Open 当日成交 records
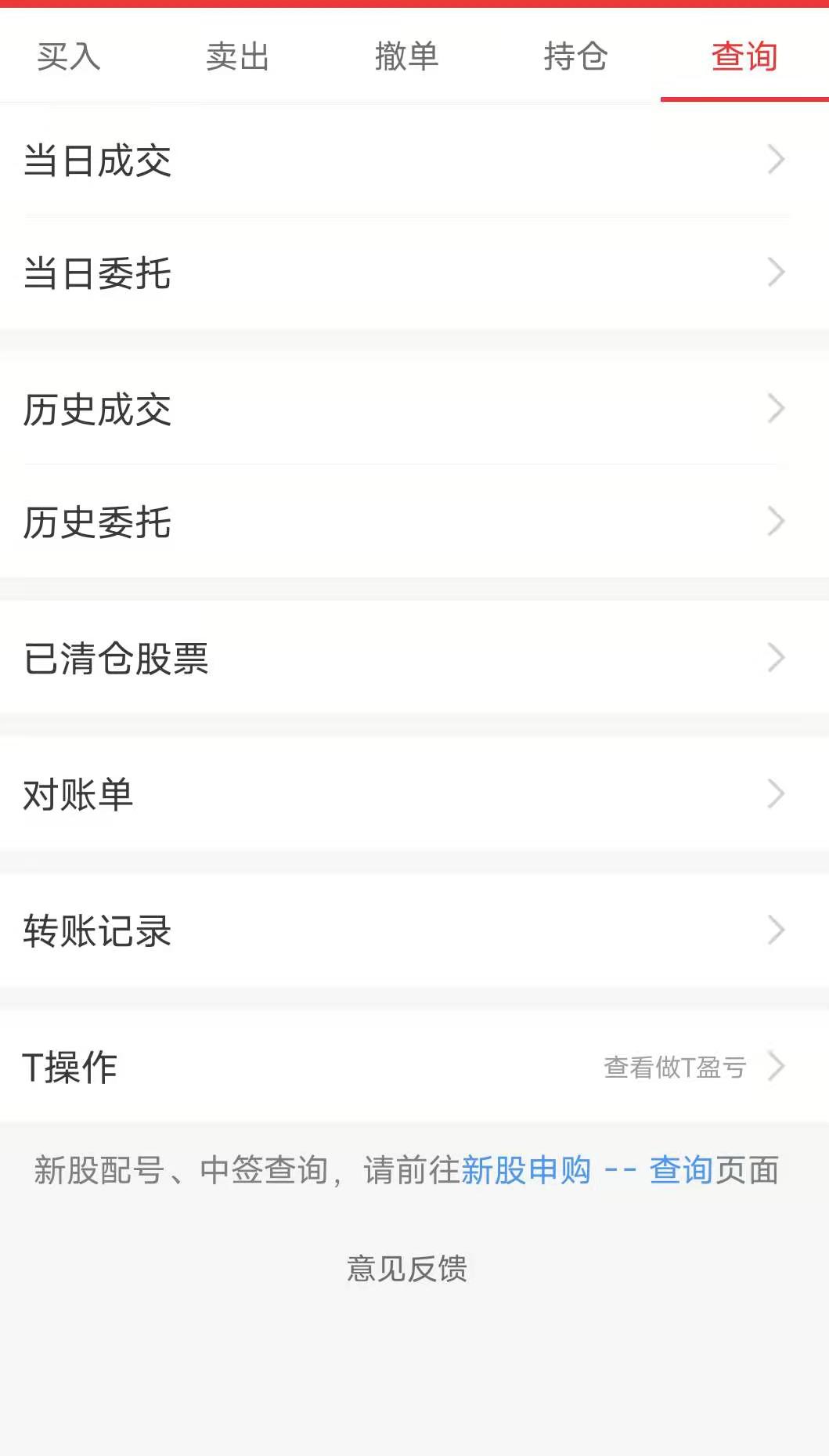The height and width of the screenshot is (1456, 829). 407,161
